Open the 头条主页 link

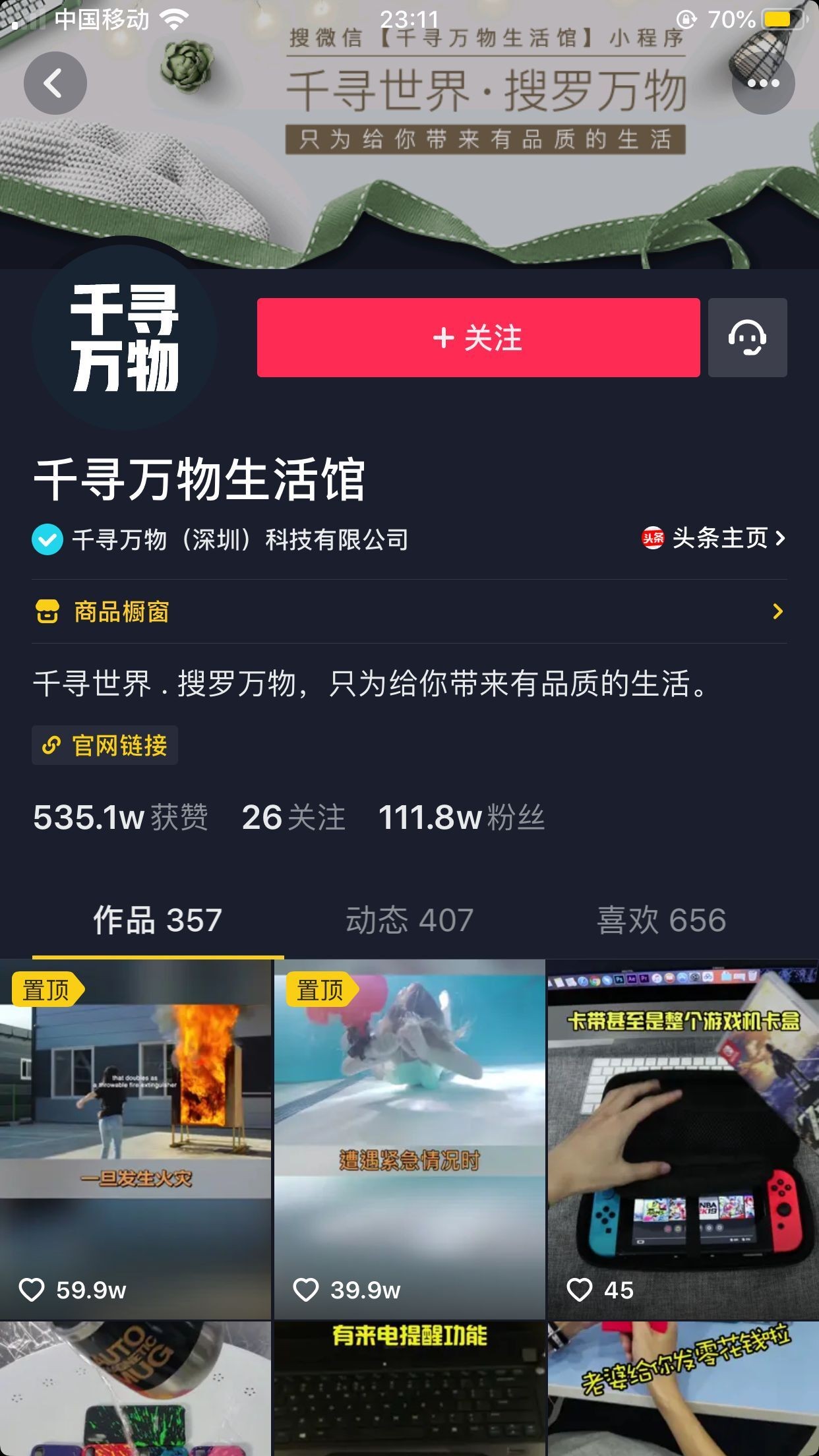(714, 538)
